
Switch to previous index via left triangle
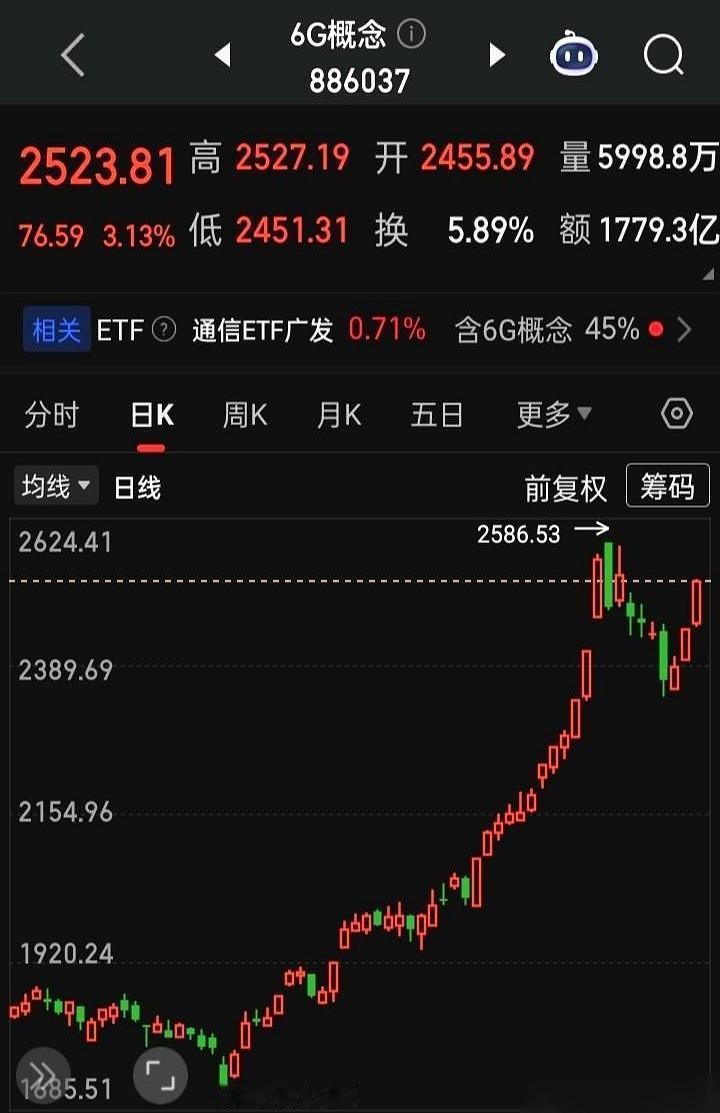click(224, 55)
